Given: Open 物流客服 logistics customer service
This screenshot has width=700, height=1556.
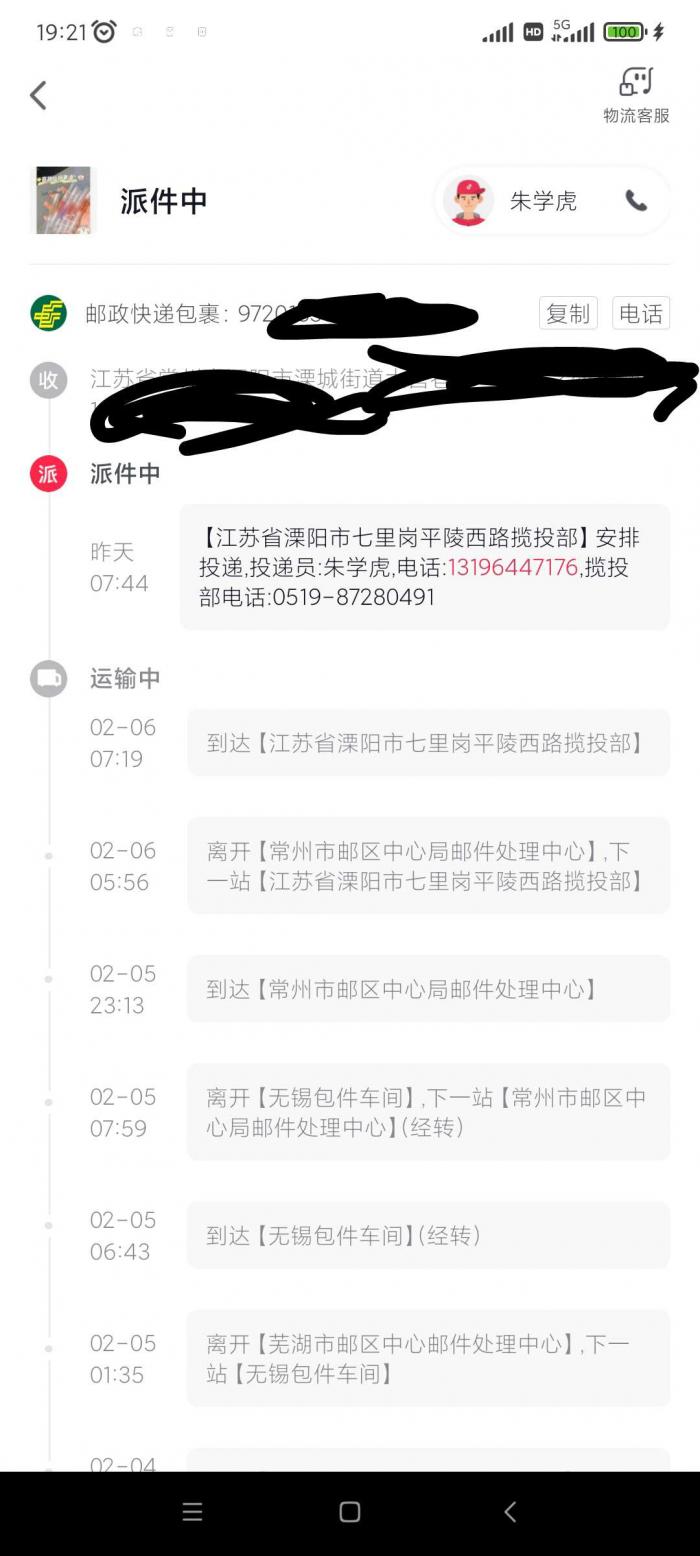Looking at the screenshot, I should 636,95.
